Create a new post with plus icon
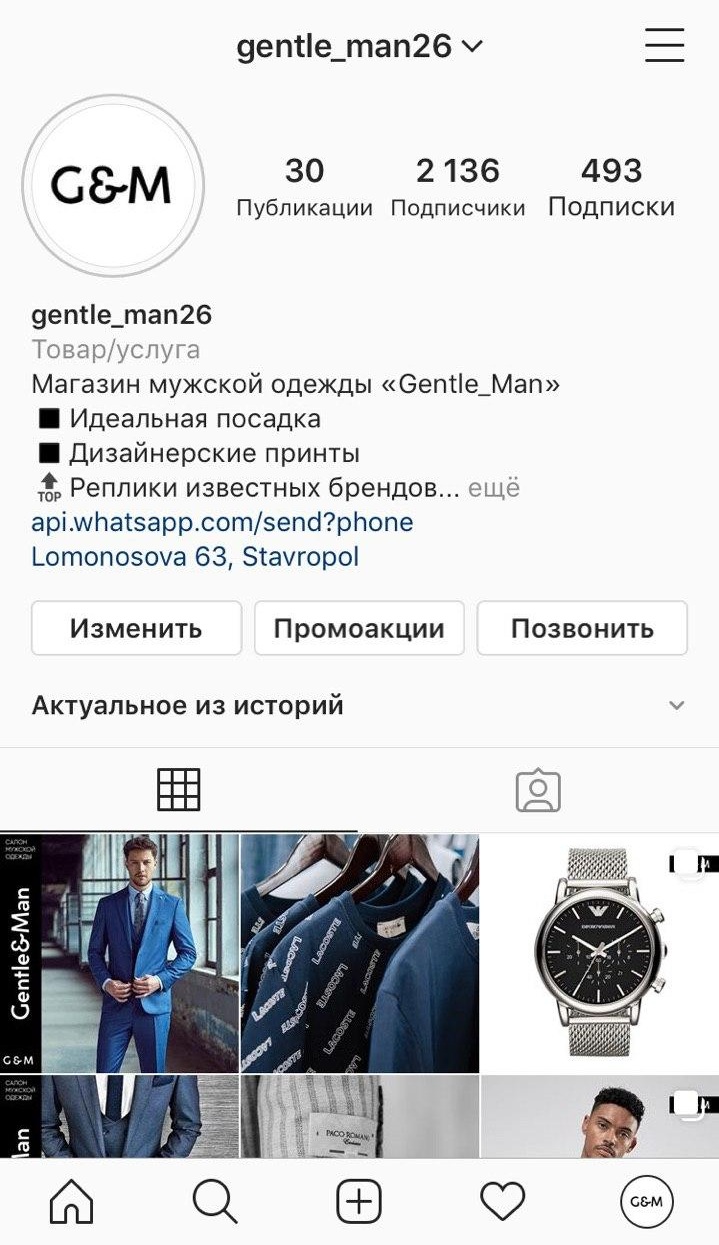 pyautogui.click(x=359, y=1201)
